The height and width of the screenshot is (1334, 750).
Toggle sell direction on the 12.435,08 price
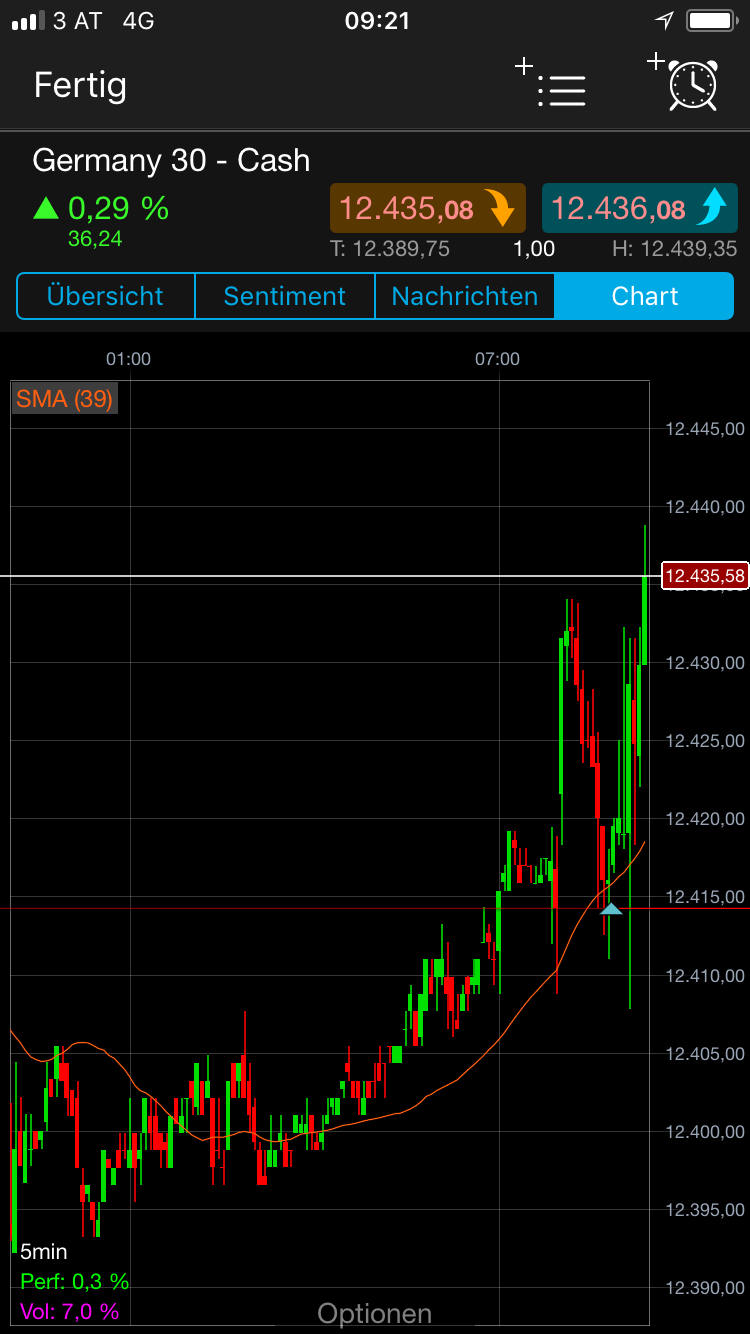coord(427,207)
